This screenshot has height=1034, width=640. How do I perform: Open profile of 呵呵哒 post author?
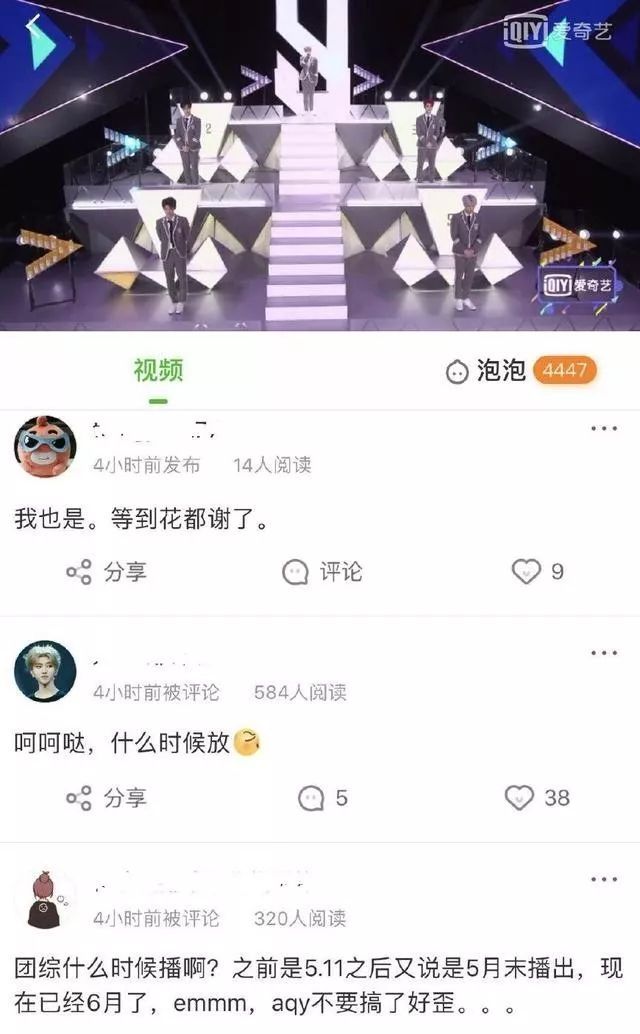click(45, 671)
